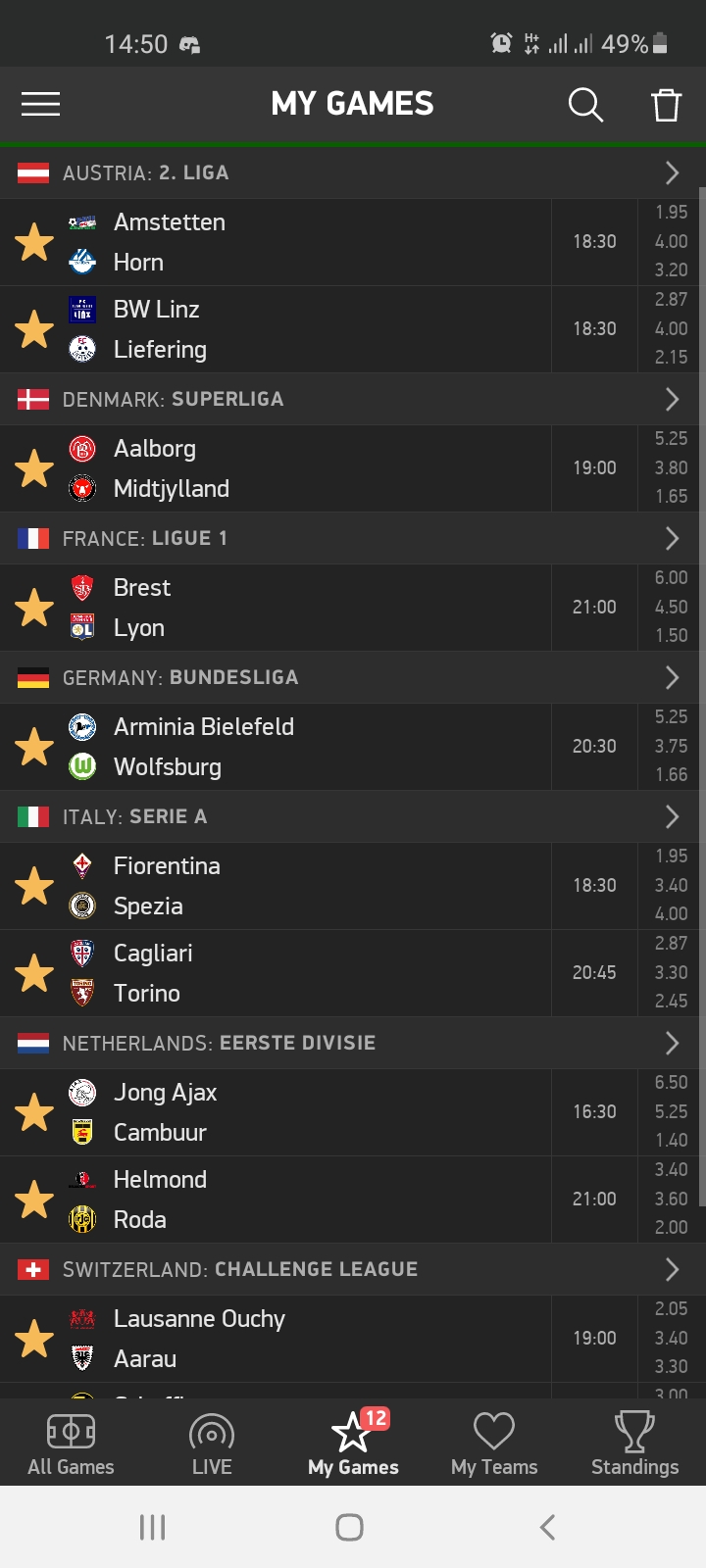The width and height of the screenshot is (706, 1568).
Task: Switch to the LIVE tab
Action: coord(212,1445)
